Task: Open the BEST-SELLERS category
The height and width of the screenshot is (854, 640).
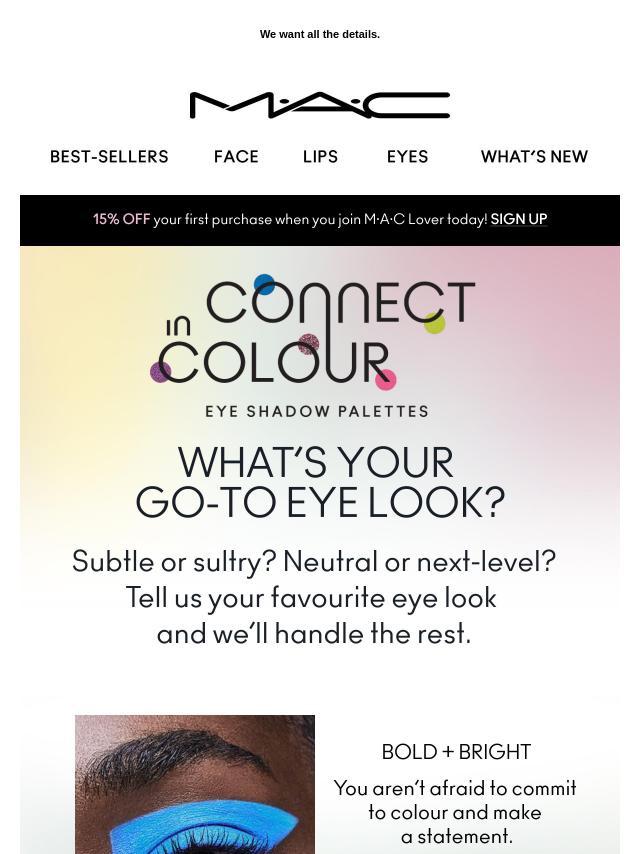Action: 109,157
